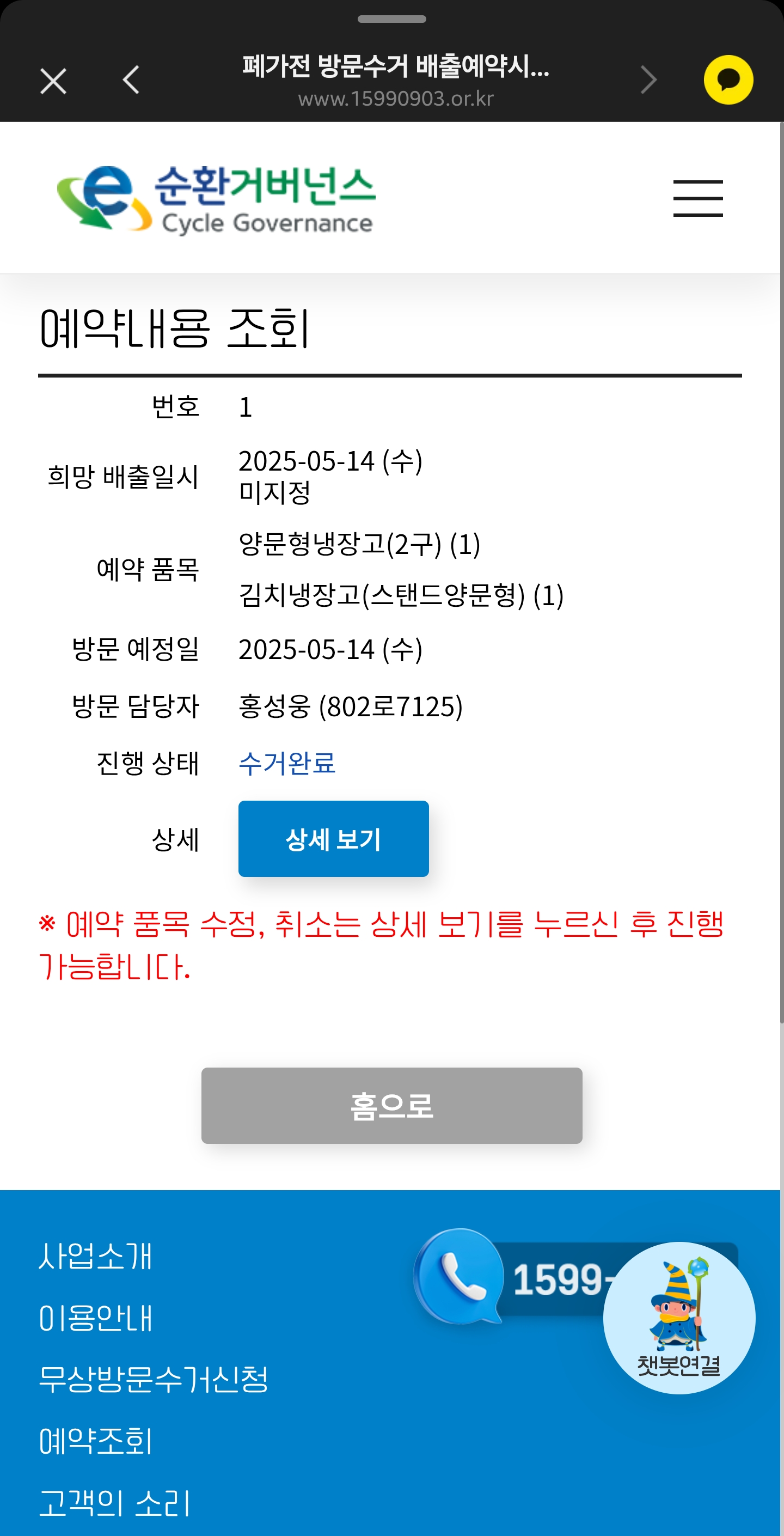Screen dimensions: 784x1536
Task: Open the 순환거버넌스 home logo
Action: pos(216,200)
